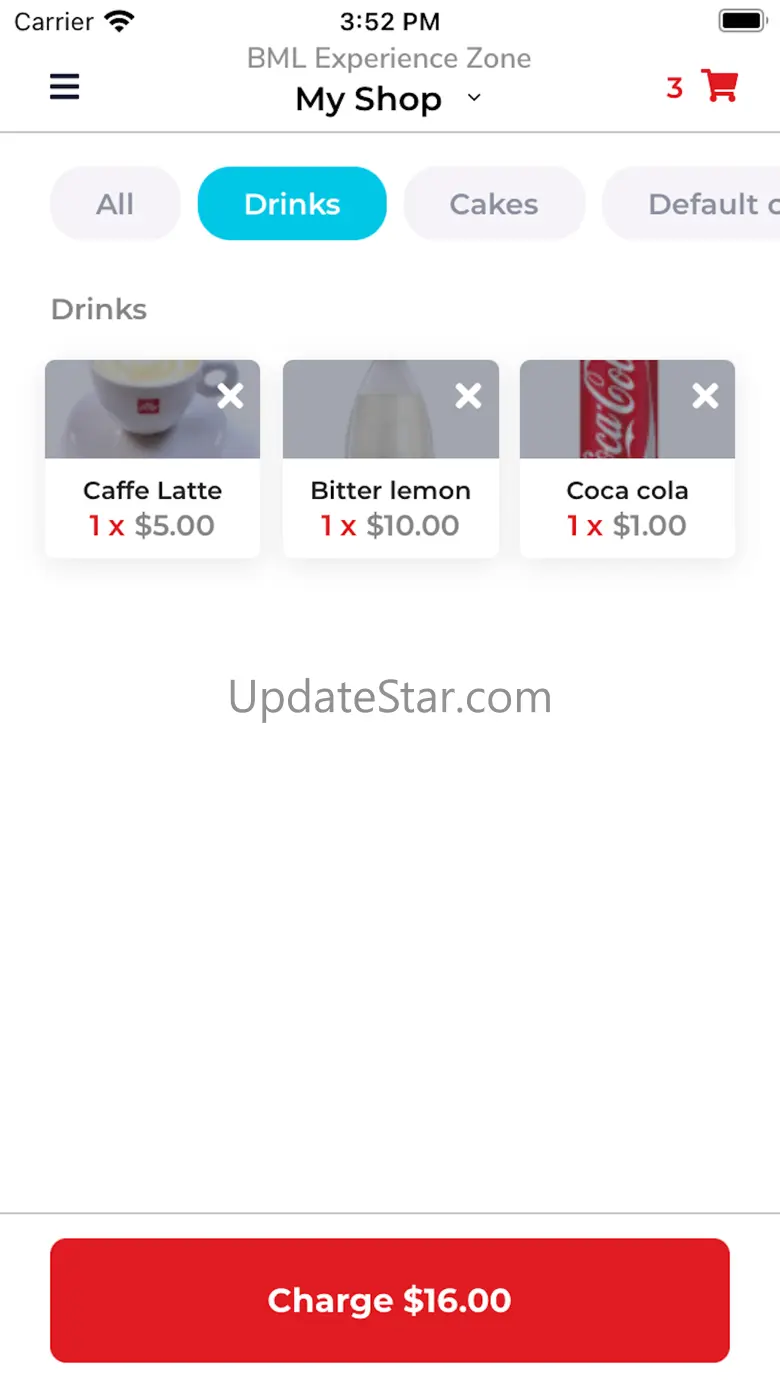Remove Bitter lemon from the order
Screen dimensions: 780x1387
468,396
